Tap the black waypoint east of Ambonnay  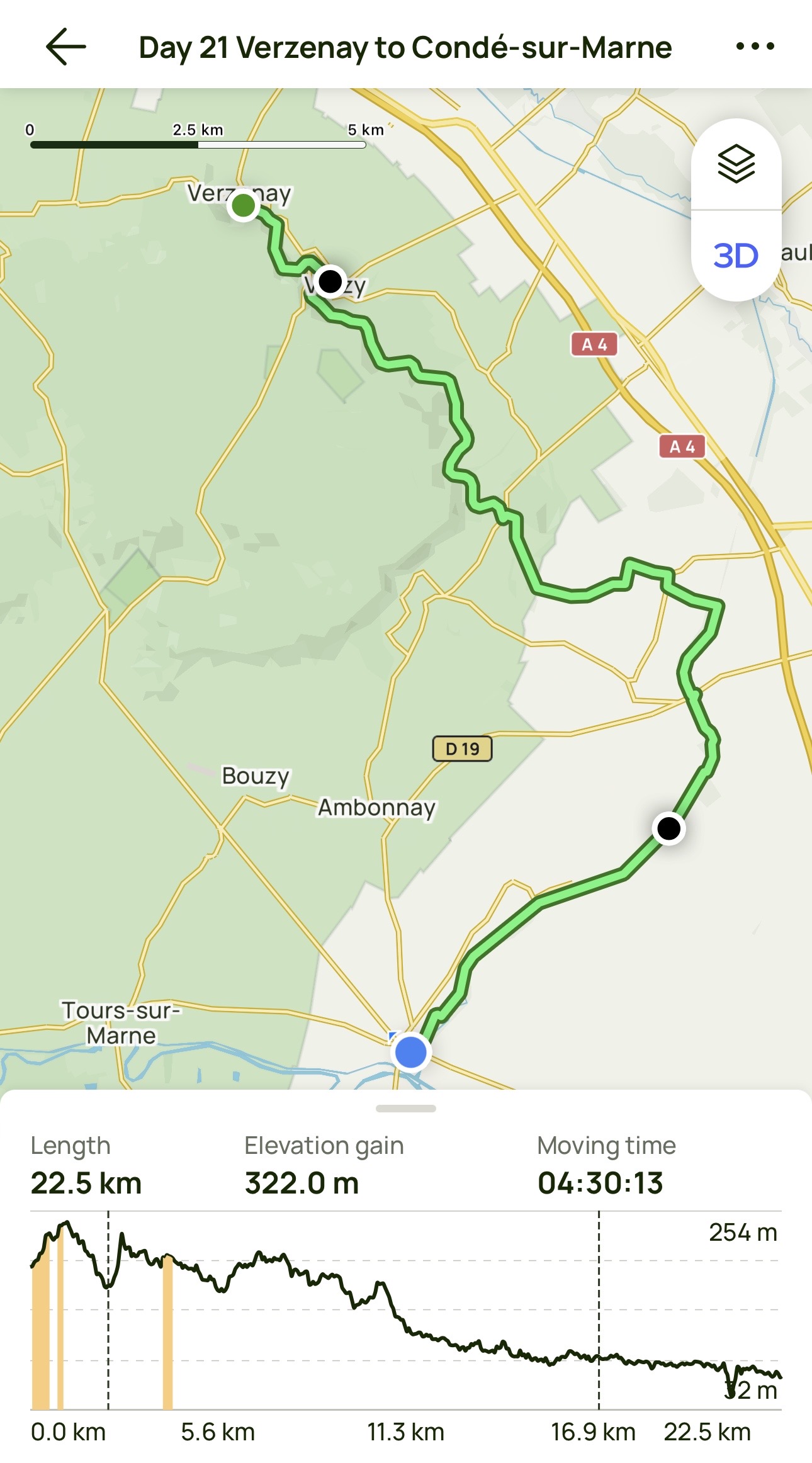668,828
